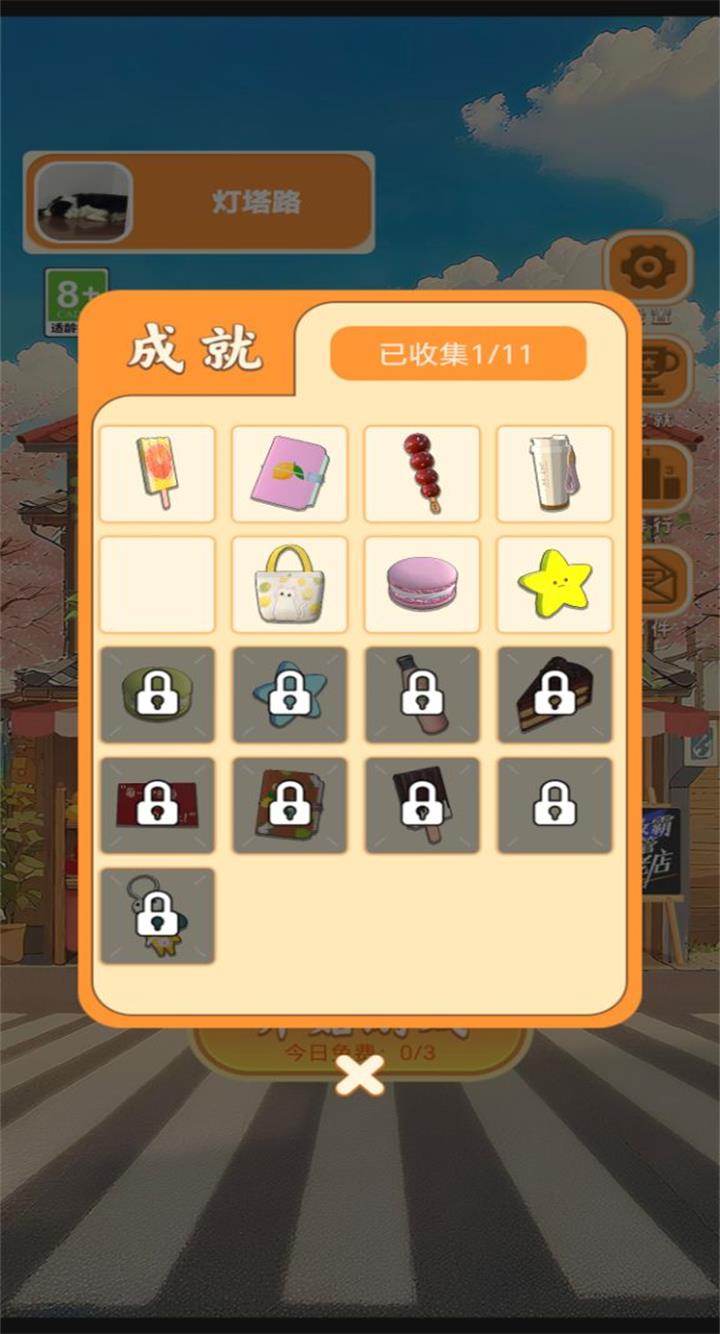Select the tanghulu candy skewer collectible
Viewport: 720px width, 1334px height.
tap(421, 473)
